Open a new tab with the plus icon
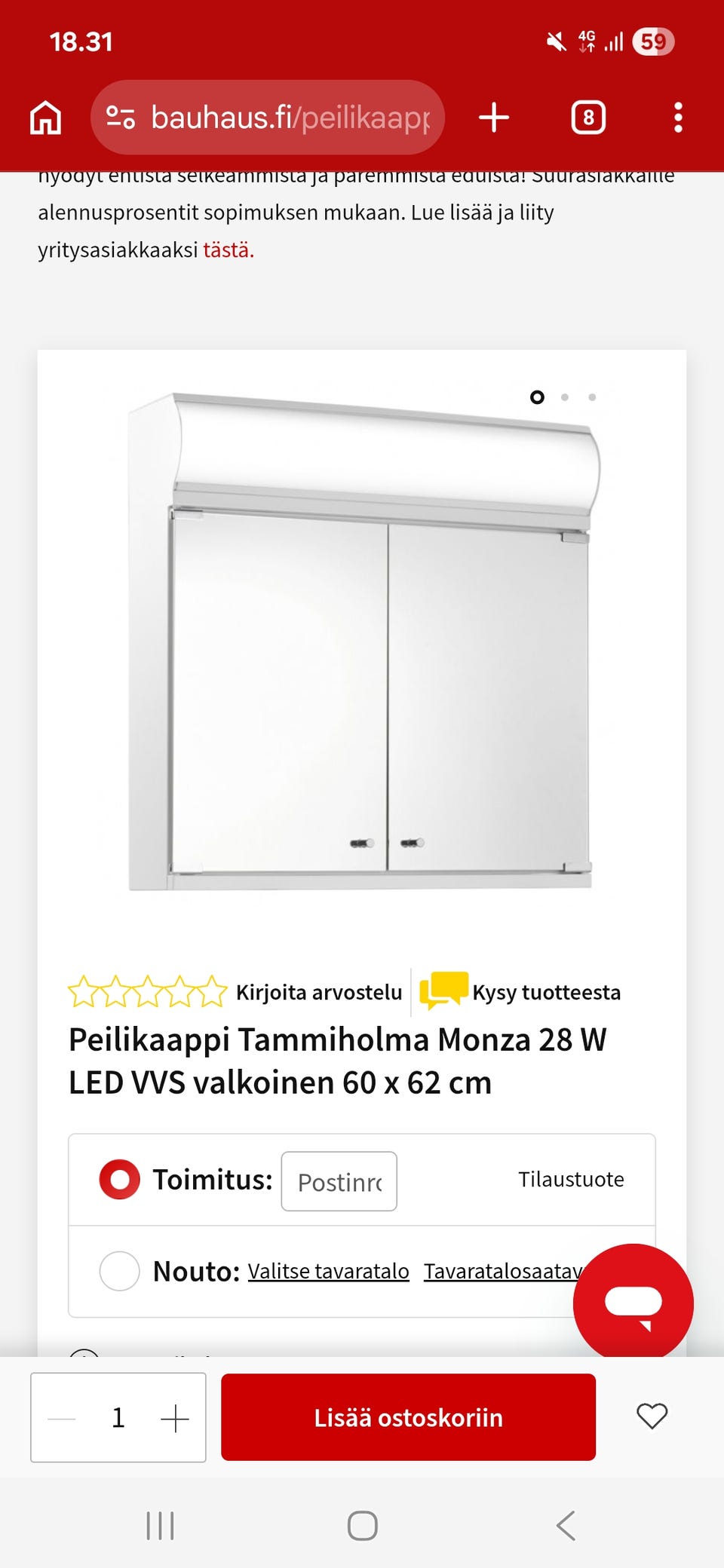The height and width of the screenshot is (1568, 724). click(x=493, y=117)
